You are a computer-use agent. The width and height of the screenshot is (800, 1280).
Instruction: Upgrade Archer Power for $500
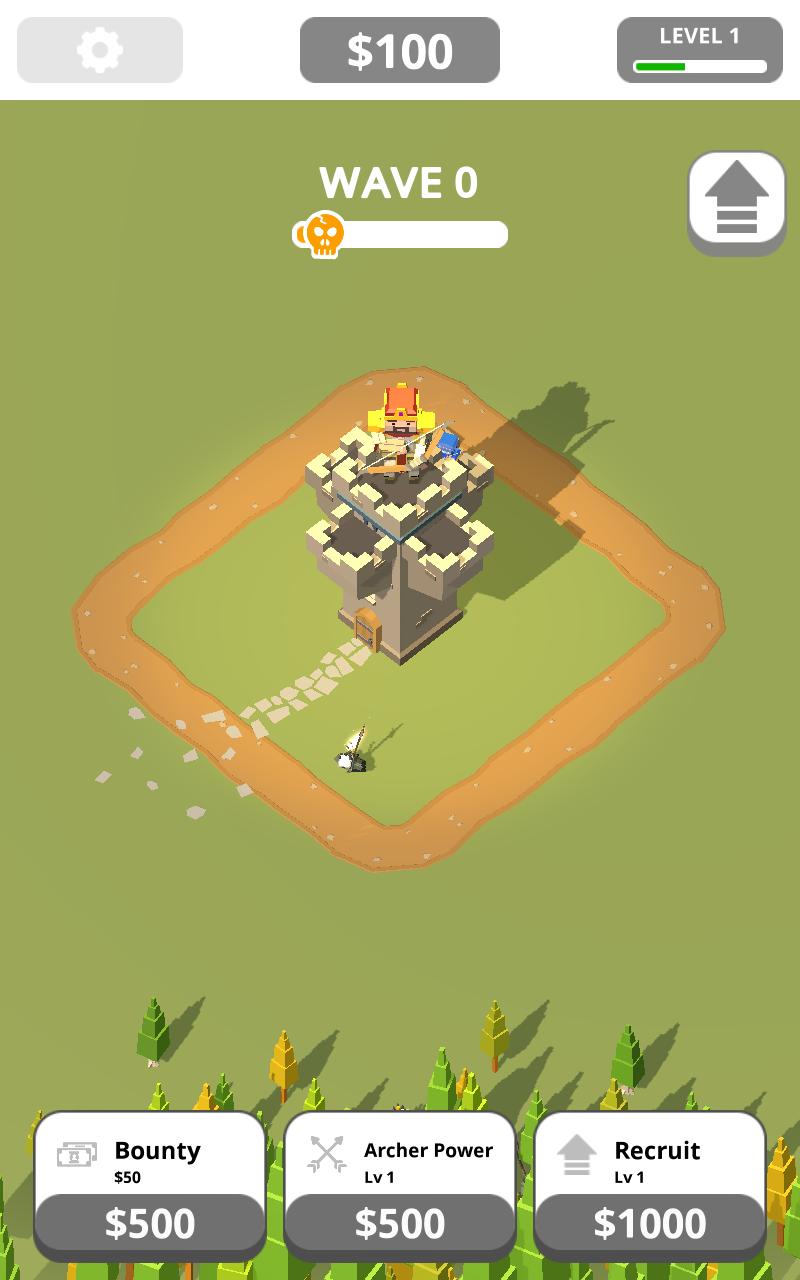click(400, 1222)
